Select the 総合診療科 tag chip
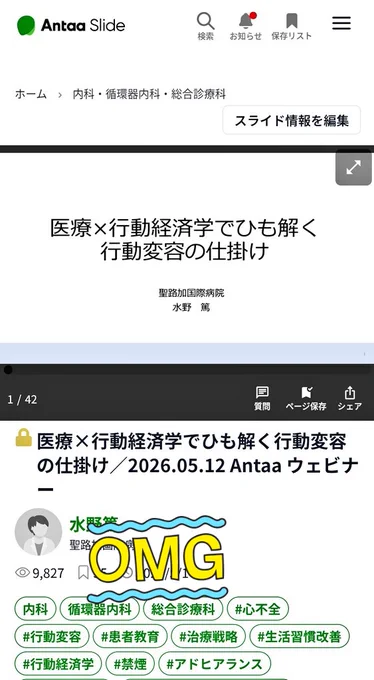The image size is (374, 680). coord(183,609)
